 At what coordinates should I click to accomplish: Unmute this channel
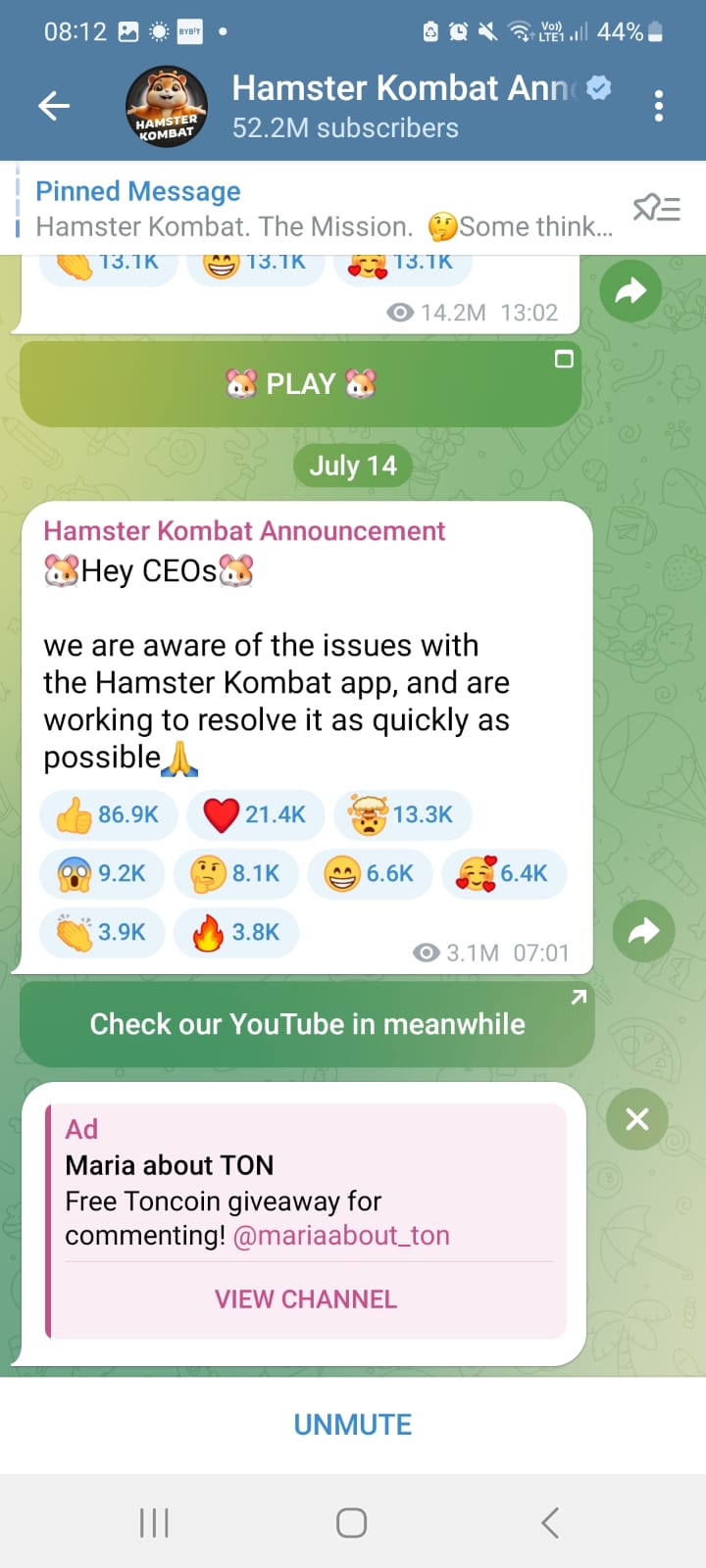point(353,1425)
